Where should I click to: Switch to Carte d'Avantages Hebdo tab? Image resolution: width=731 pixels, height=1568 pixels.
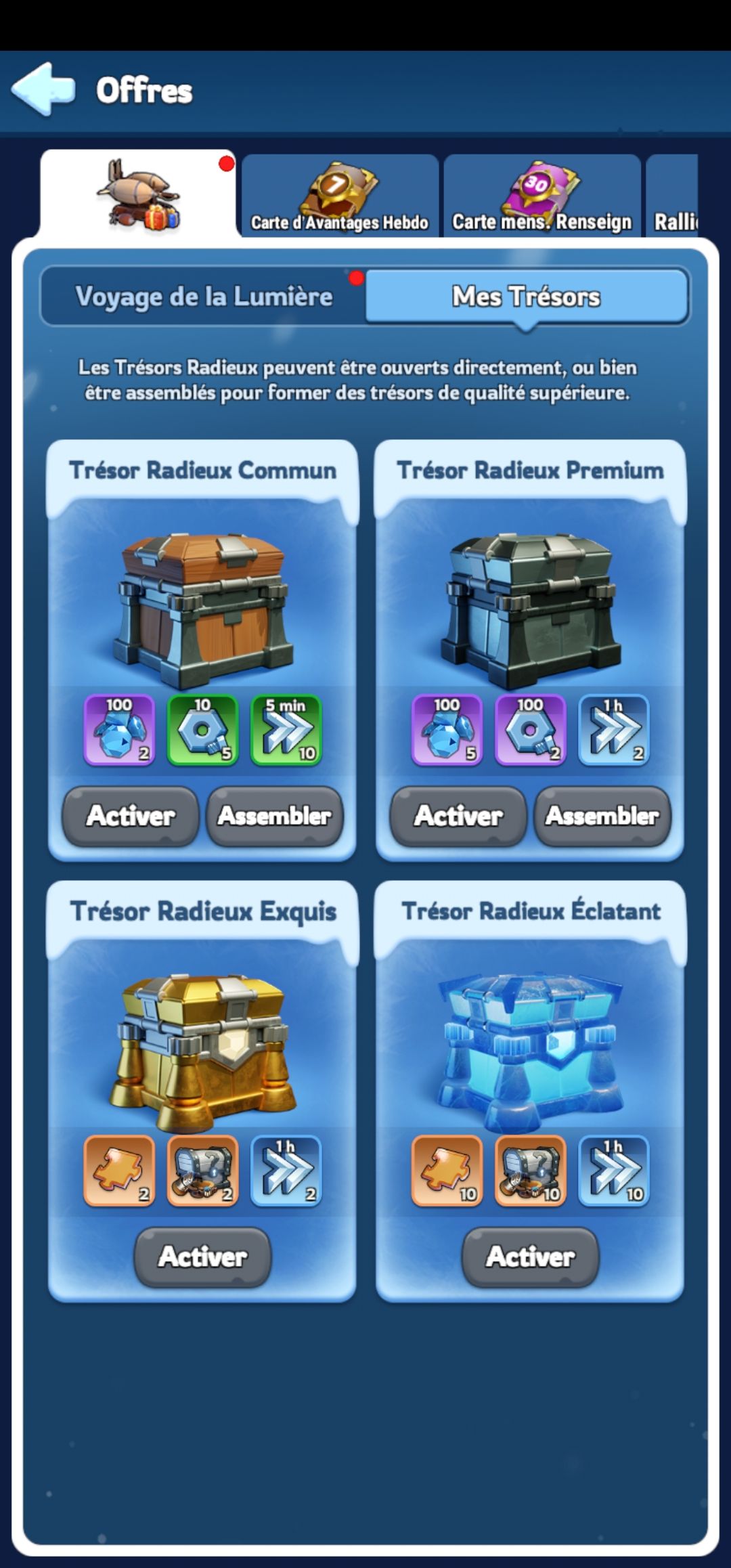pyautogui.click(x=340, y=197)
